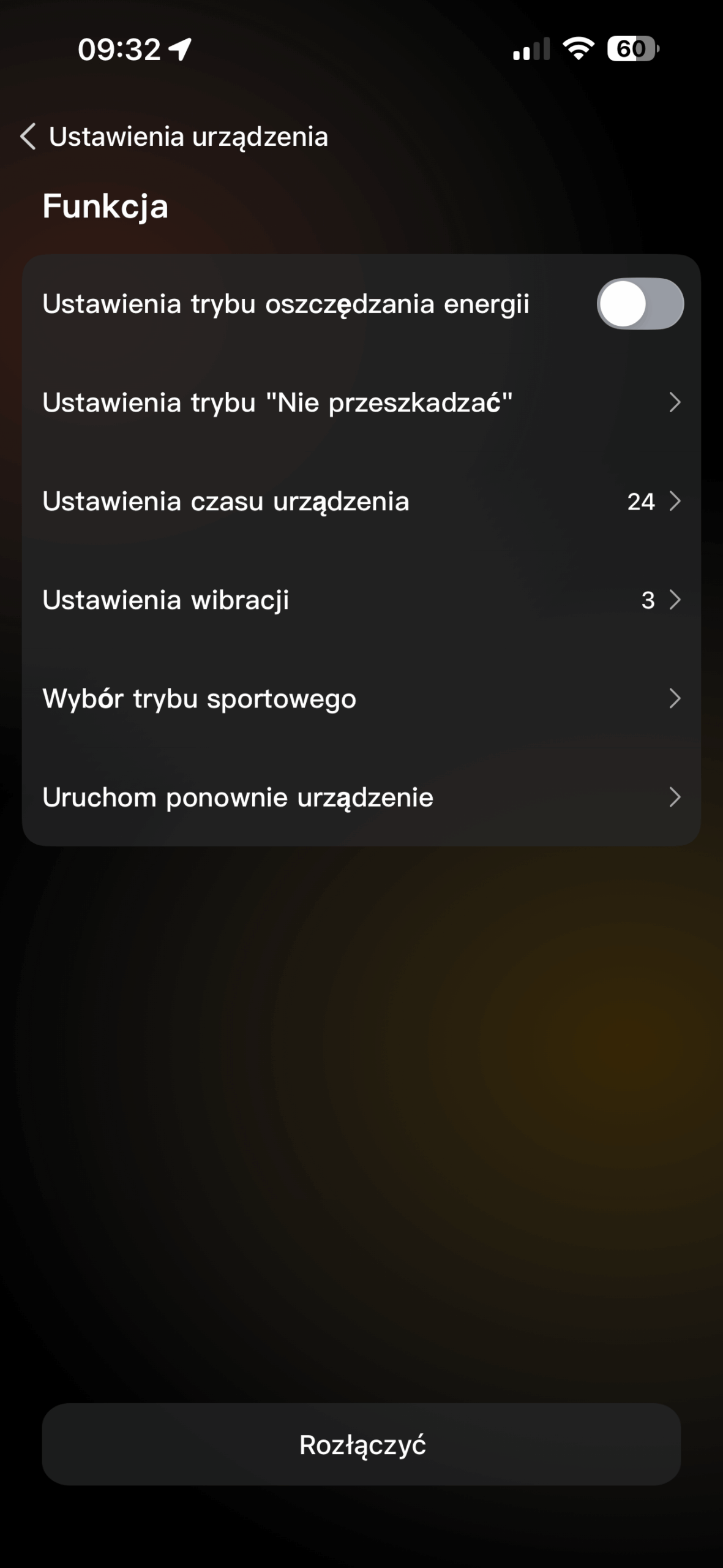
Task: Select Uruchom ponownie urządzenie
Action: click(x=361, y=797)
